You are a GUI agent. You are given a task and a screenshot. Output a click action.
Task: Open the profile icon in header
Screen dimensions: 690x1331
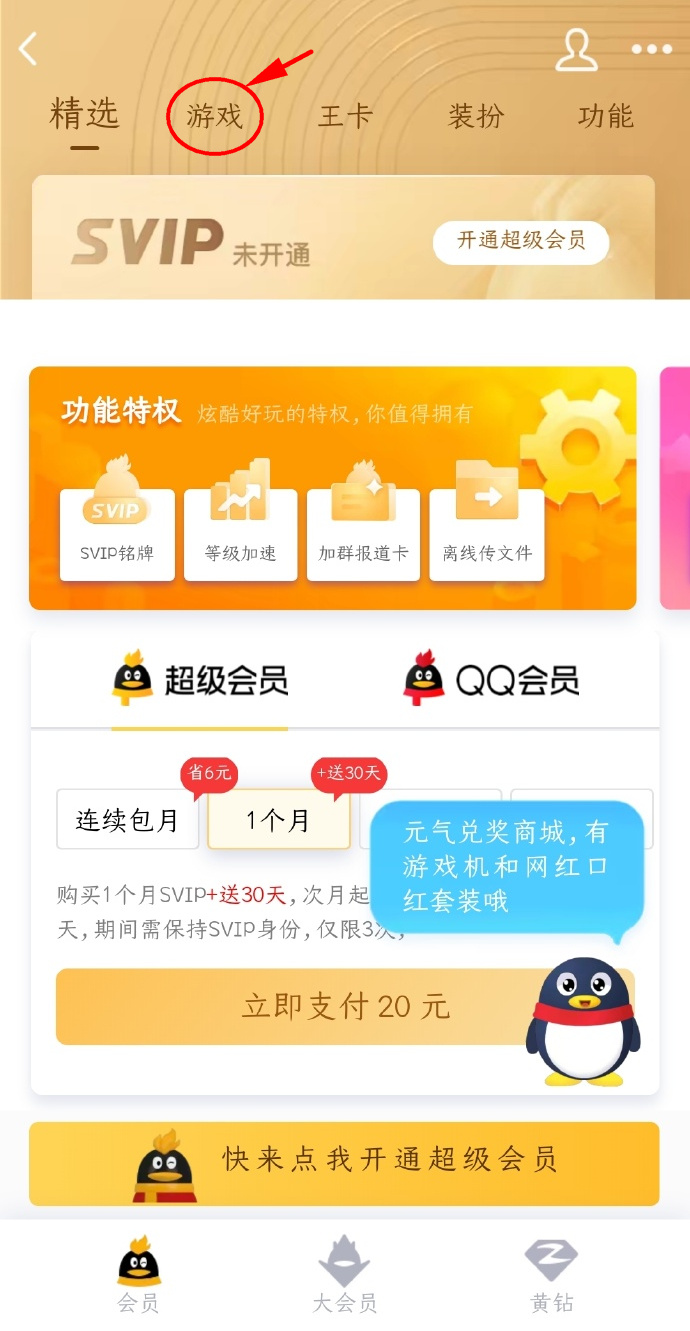point(576,49)
